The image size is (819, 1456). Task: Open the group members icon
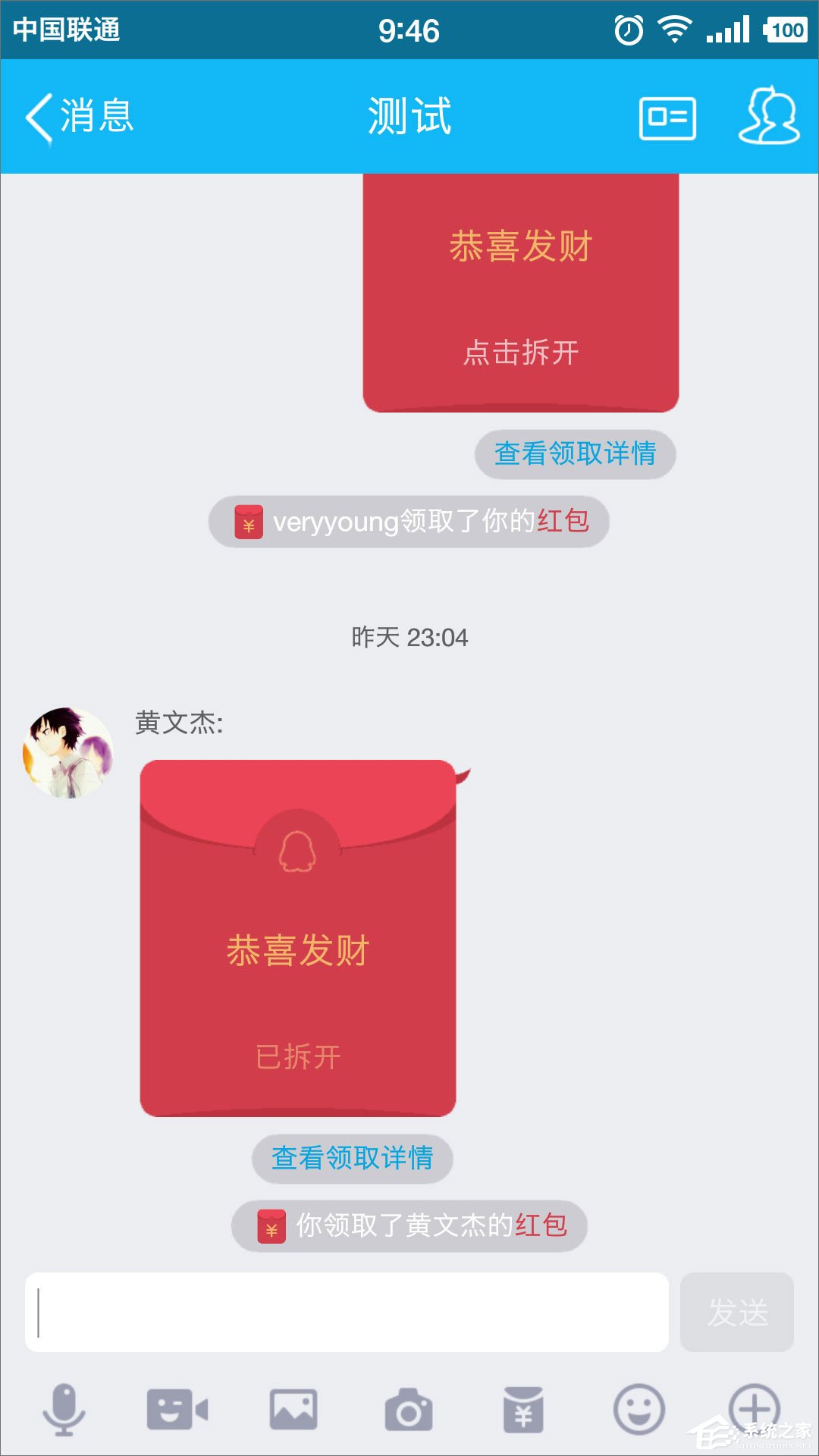coord(769,116)
